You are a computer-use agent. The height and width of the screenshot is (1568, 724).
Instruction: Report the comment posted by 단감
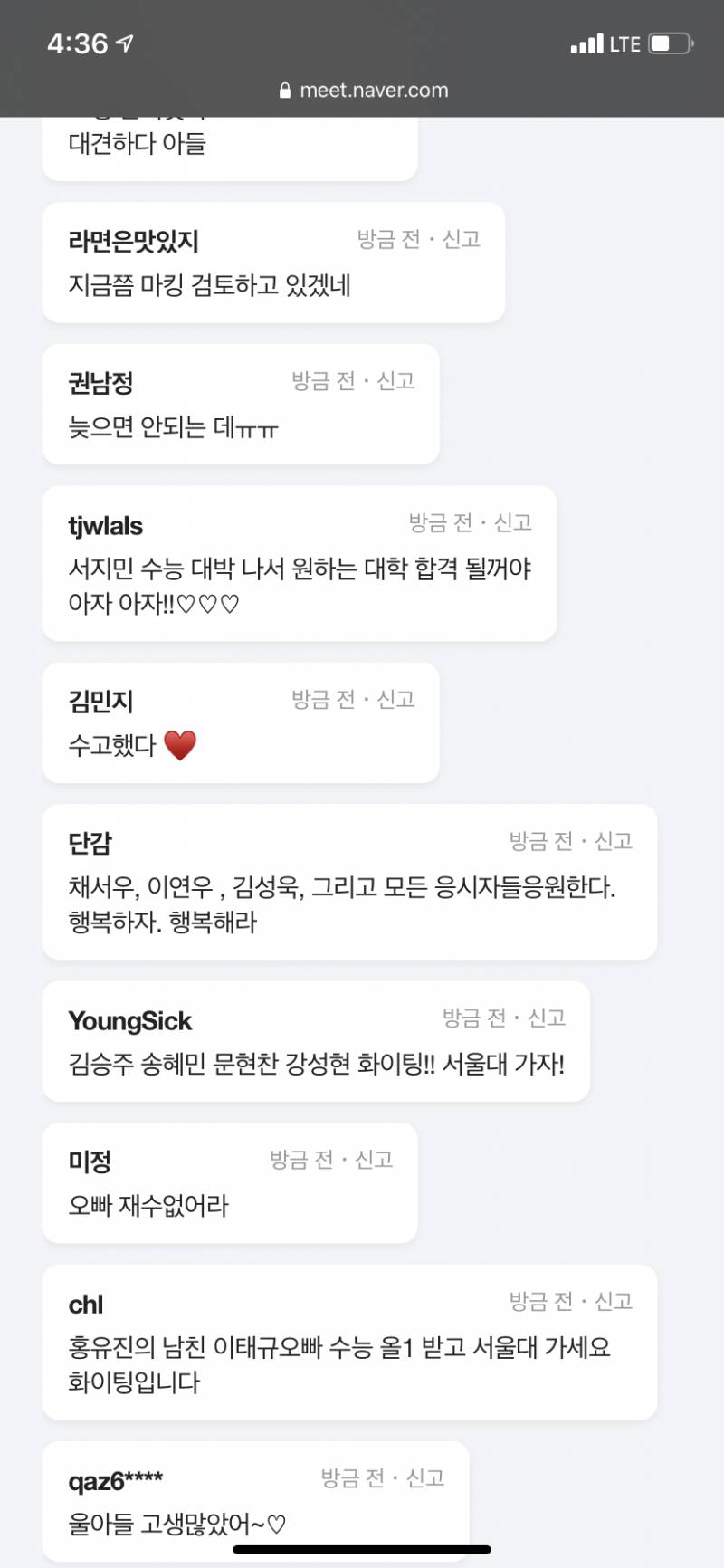(x=614, y=841)
